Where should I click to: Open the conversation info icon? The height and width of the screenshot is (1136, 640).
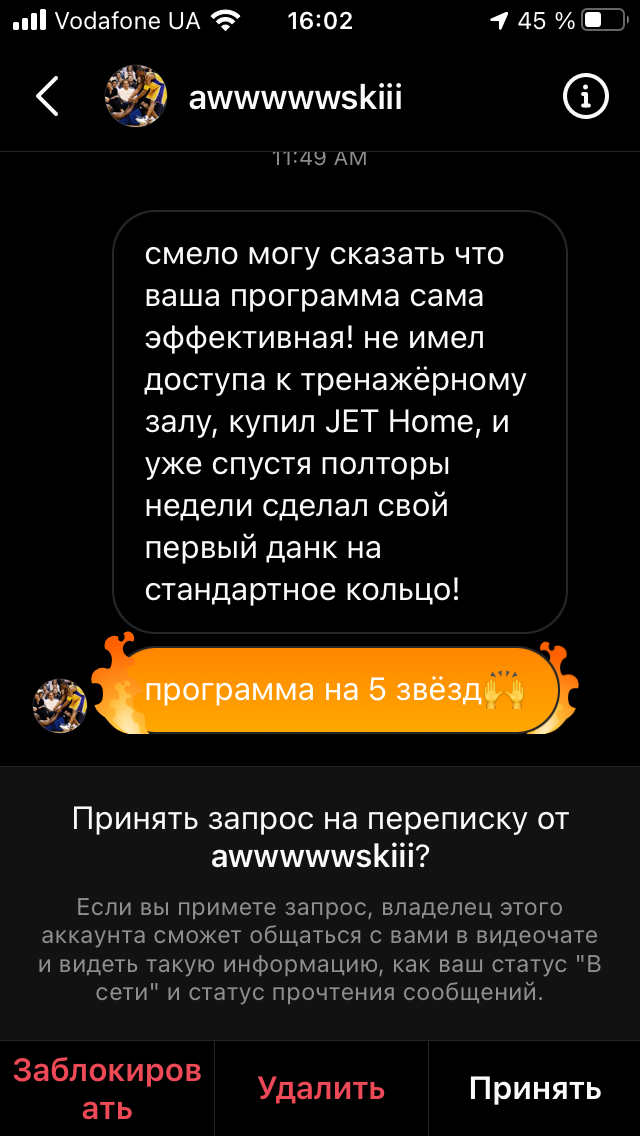pyautogui.click(x=586, y=96)
